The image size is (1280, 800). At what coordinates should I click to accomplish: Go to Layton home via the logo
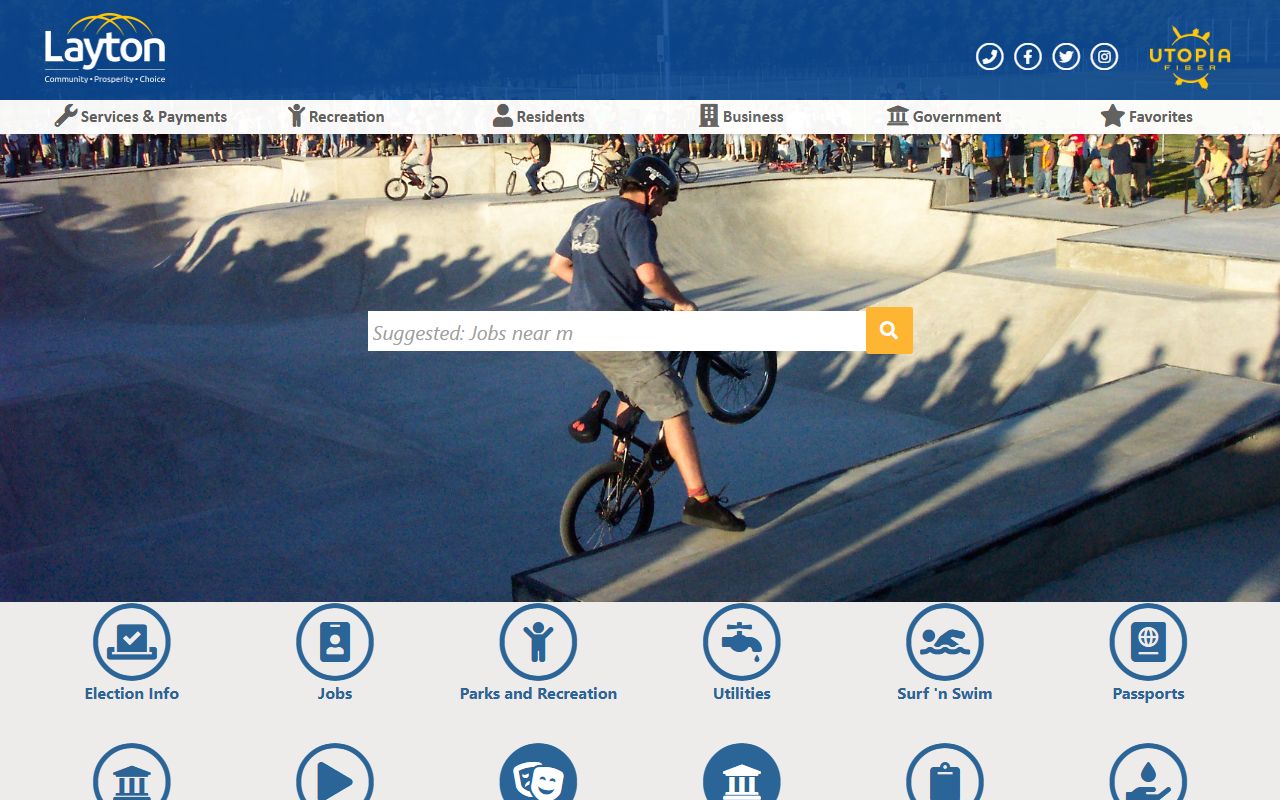coord(105,50)
